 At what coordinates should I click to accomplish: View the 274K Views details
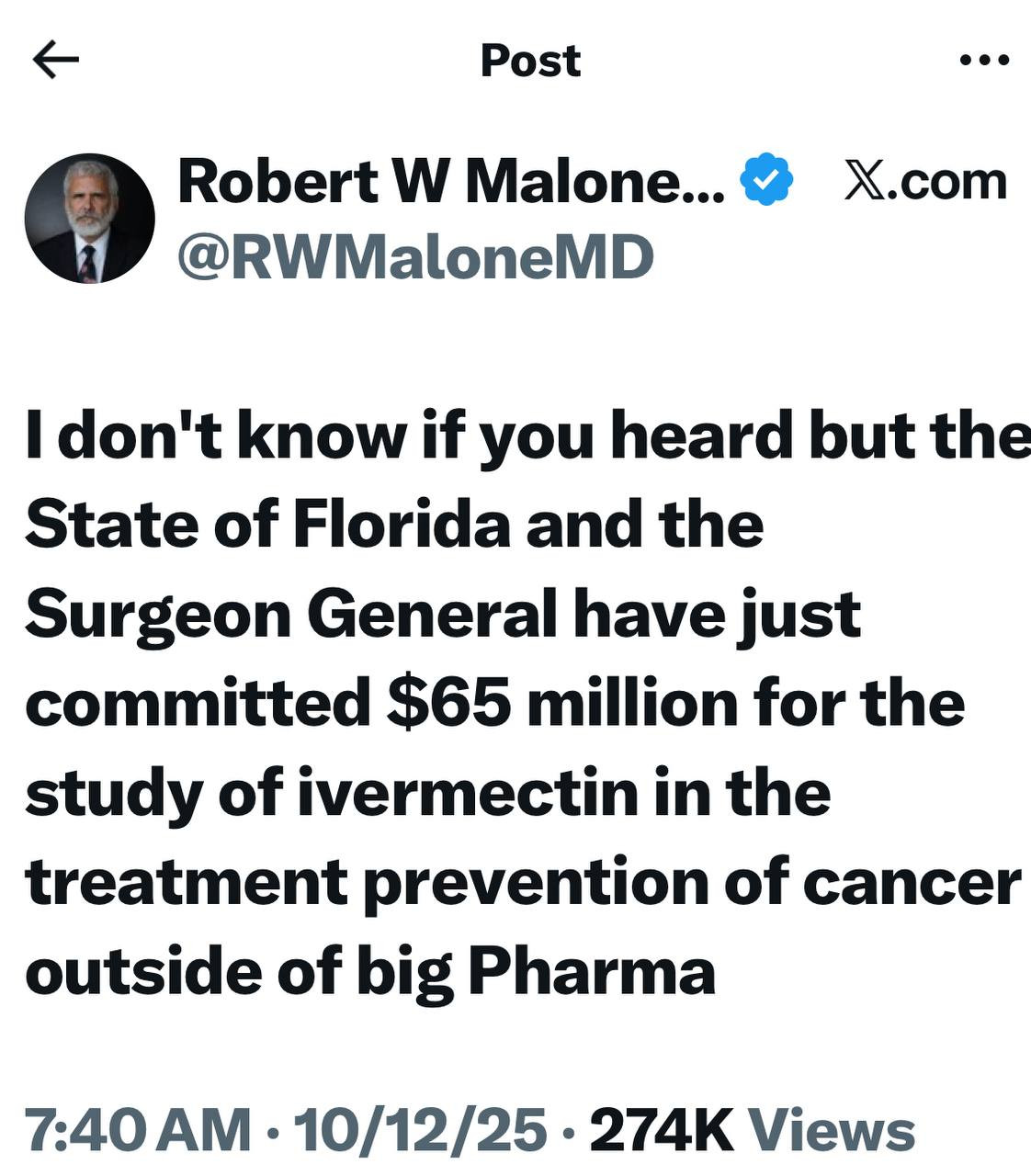coord(752,1129)
